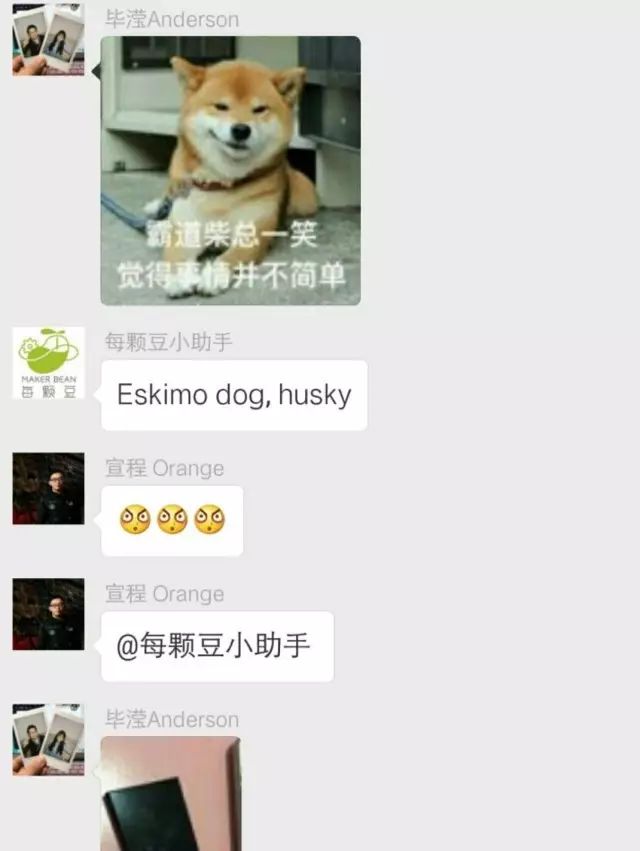View the black object photo from 毕滢Anderson

click(x=171, y=795)
